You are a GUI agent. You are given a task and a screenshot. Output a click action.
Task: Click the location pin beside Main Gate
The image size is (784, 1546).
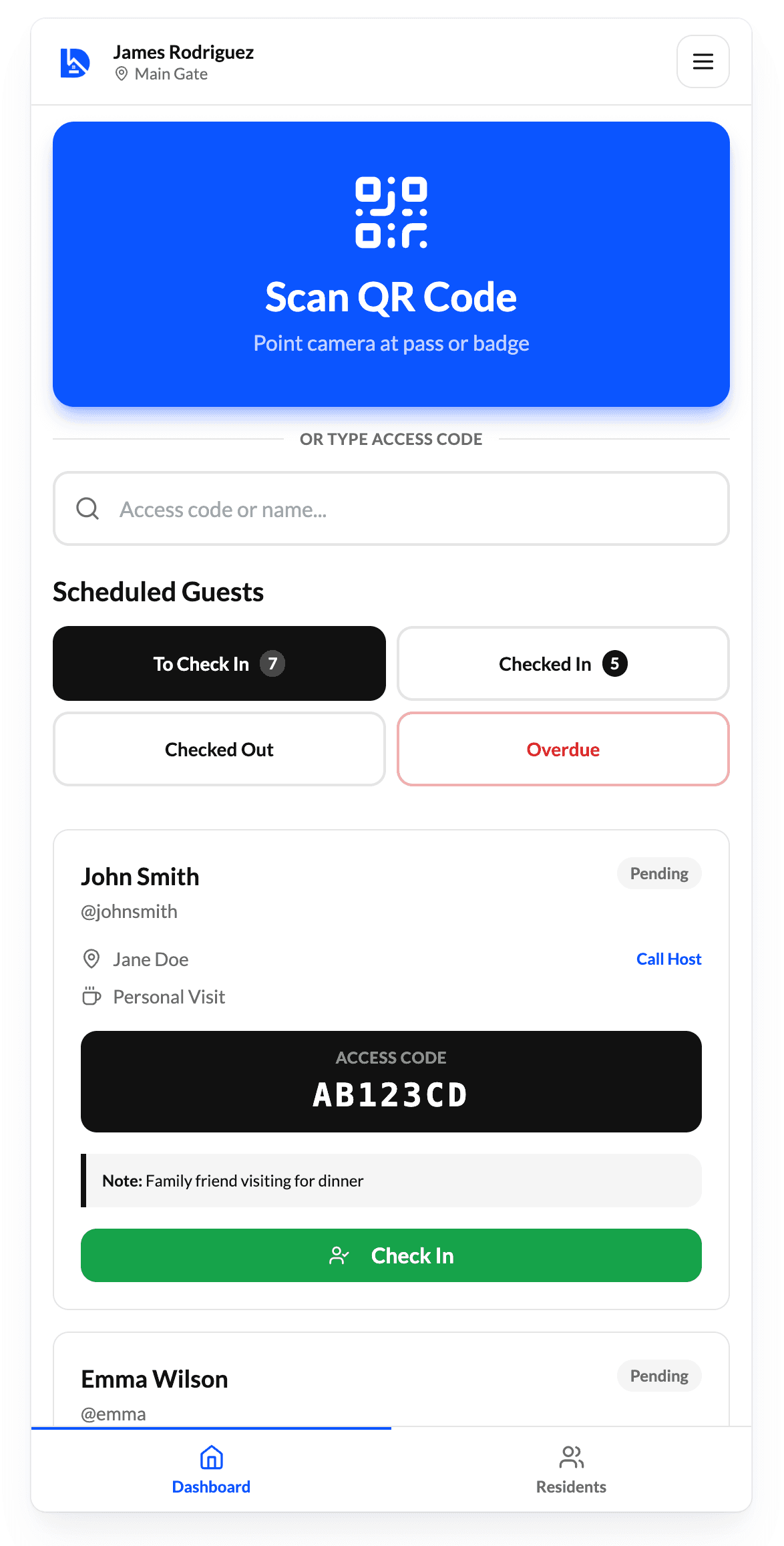pos(122,74)
